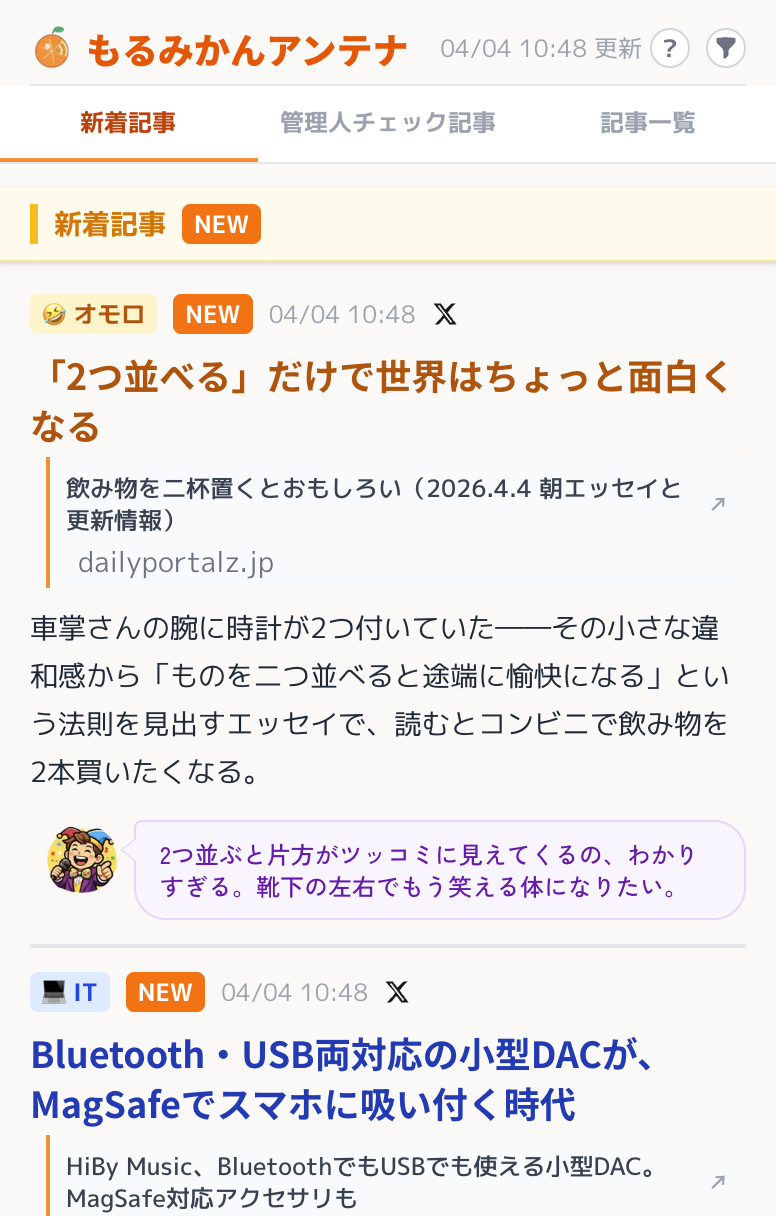Open the filter funnel icon
Viewport: 776px width, 1216px height.
[x=725, y=48]
